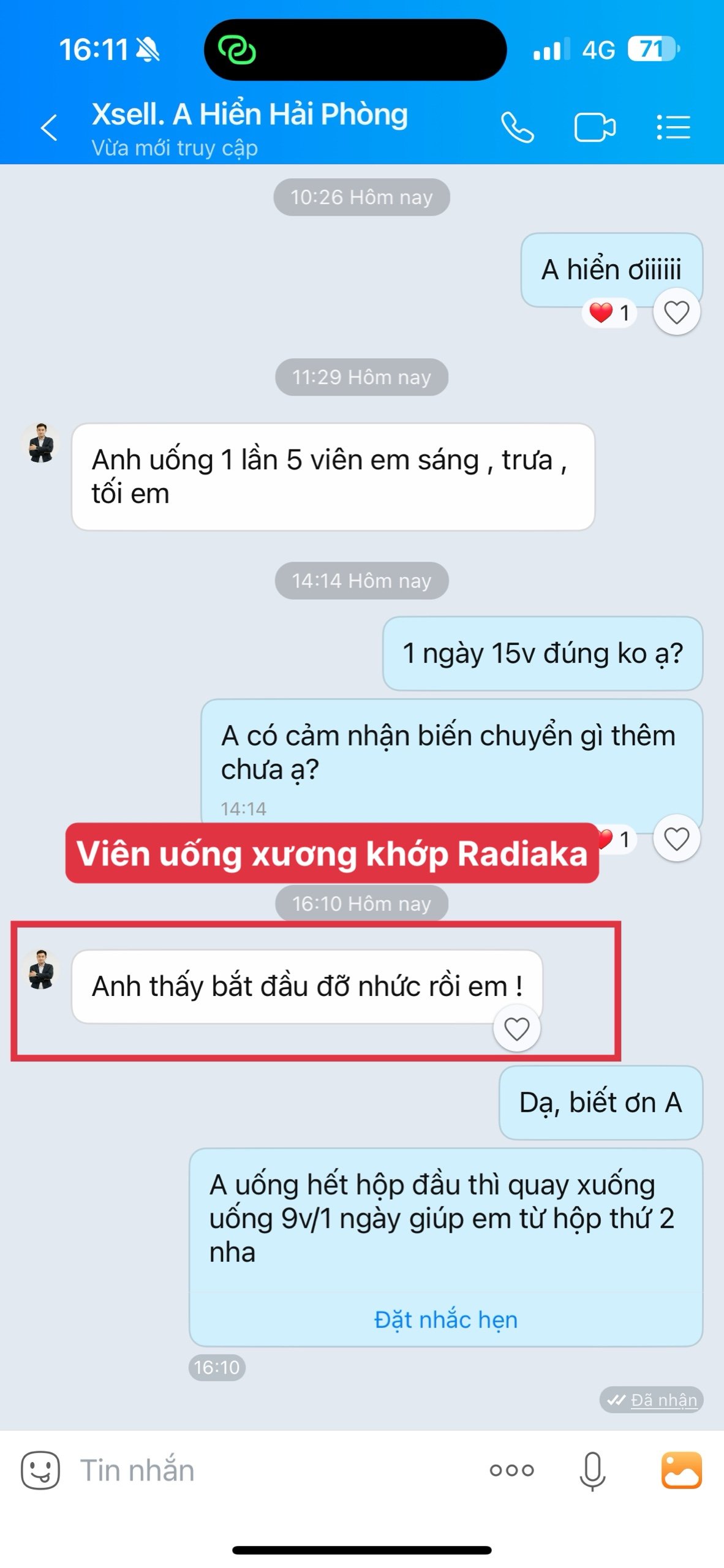
Task: Open the sticker and emoji picker
Action: tap(40, 1471)
